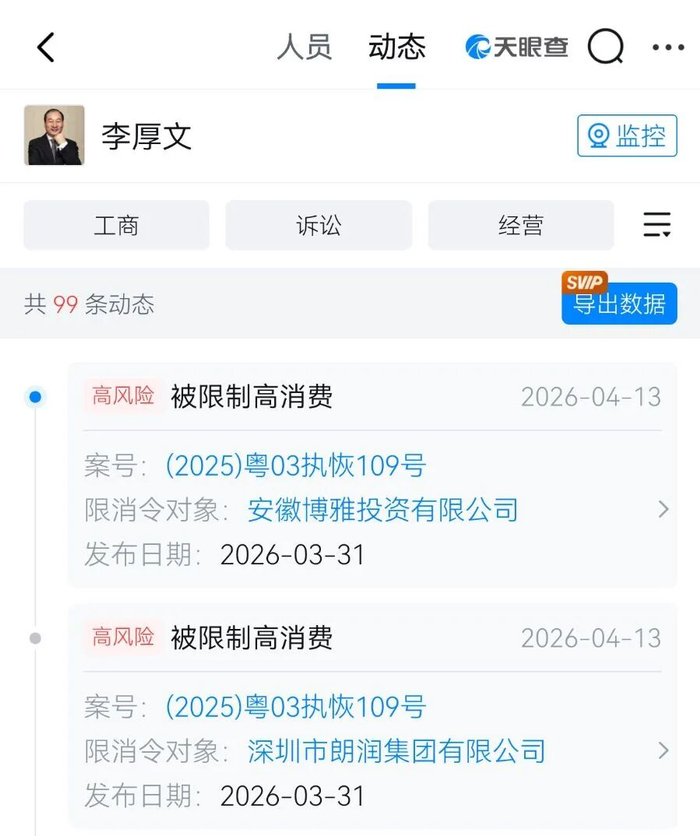
Task: Open case number link in the 深圳市朗润 card
Action: click(x=295, y=706)
